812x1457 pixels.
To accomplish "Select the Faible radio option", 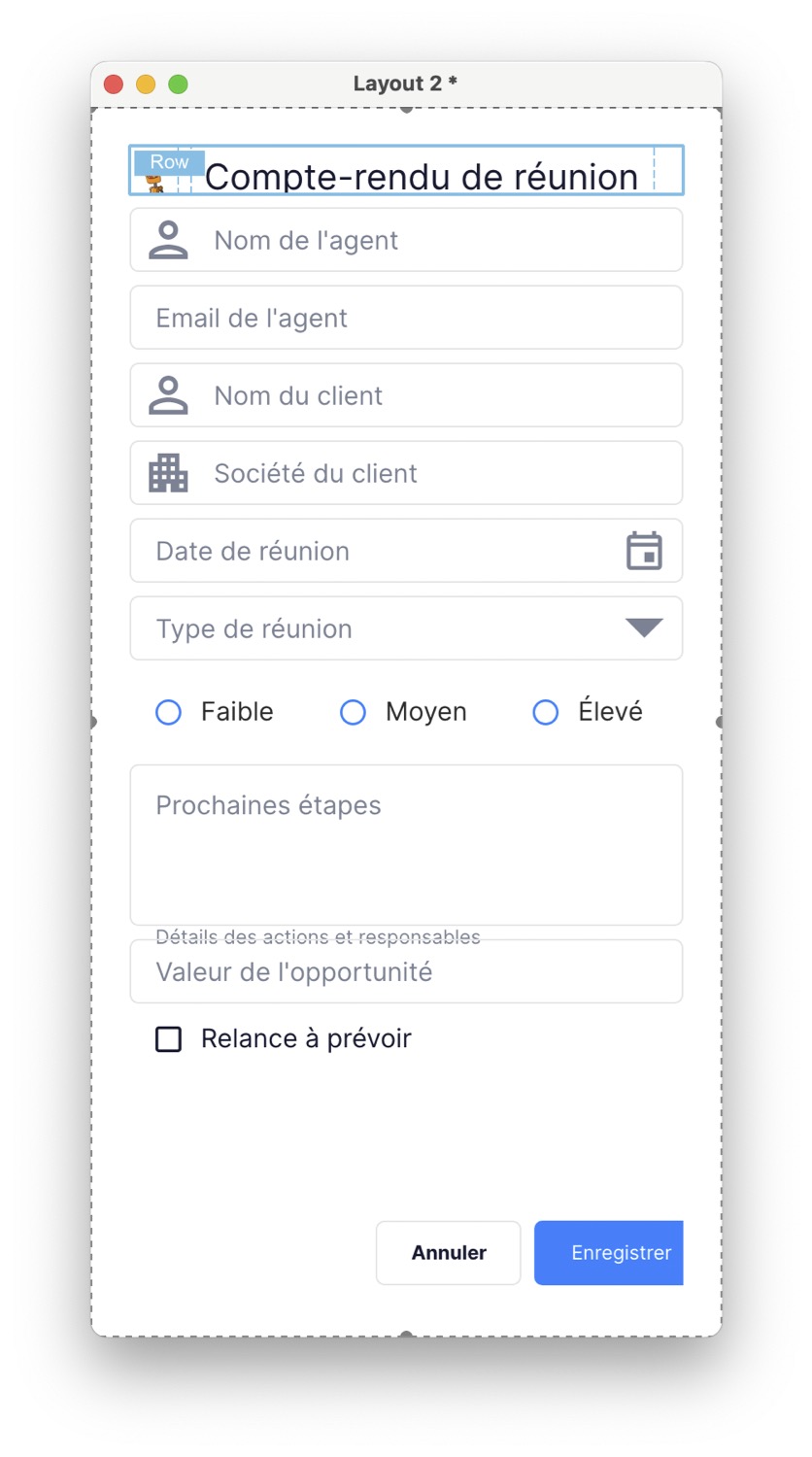I will [x=169, y=712].
